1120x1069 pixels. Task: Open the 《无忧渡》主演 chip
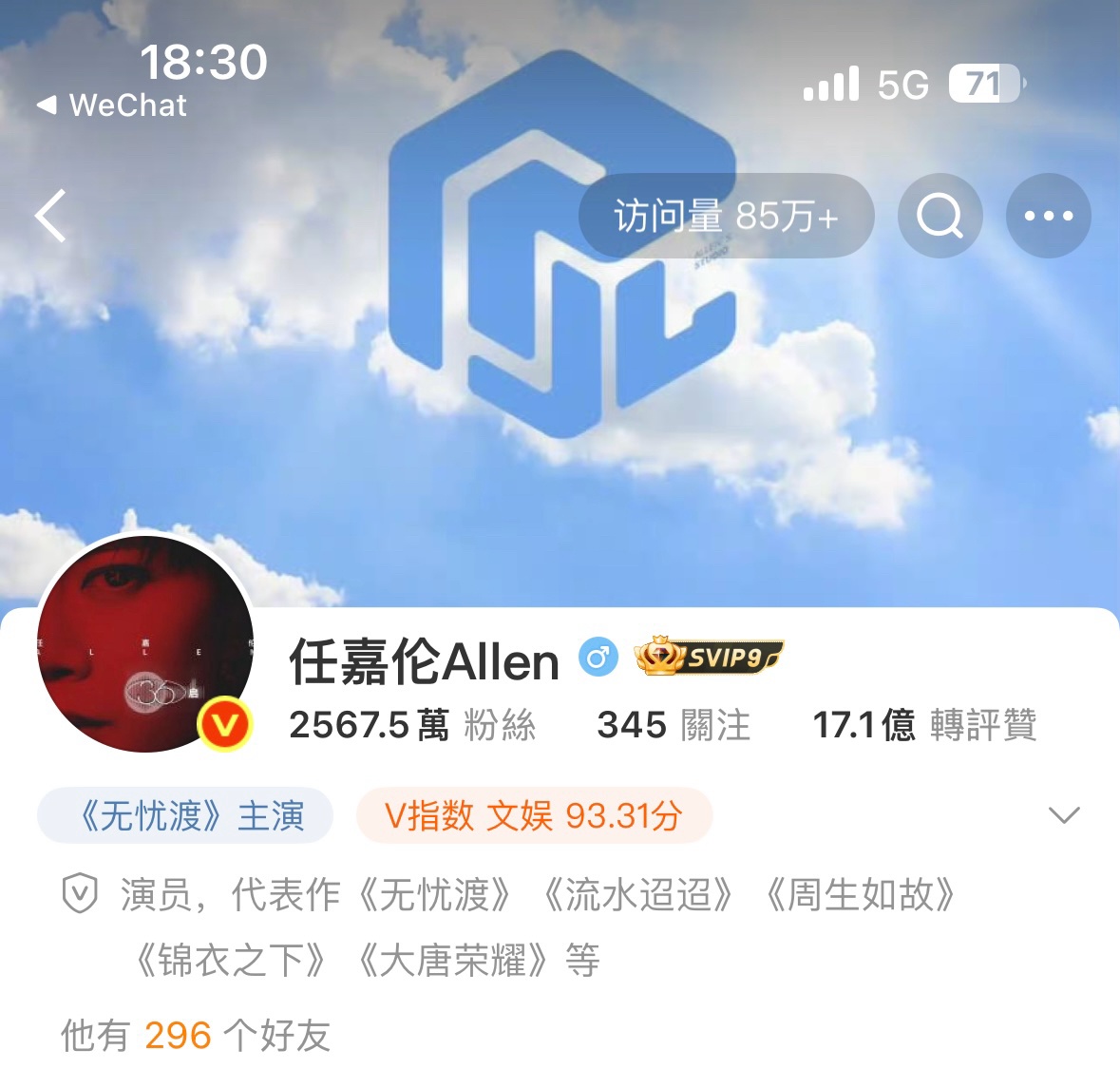click(185, 815)
